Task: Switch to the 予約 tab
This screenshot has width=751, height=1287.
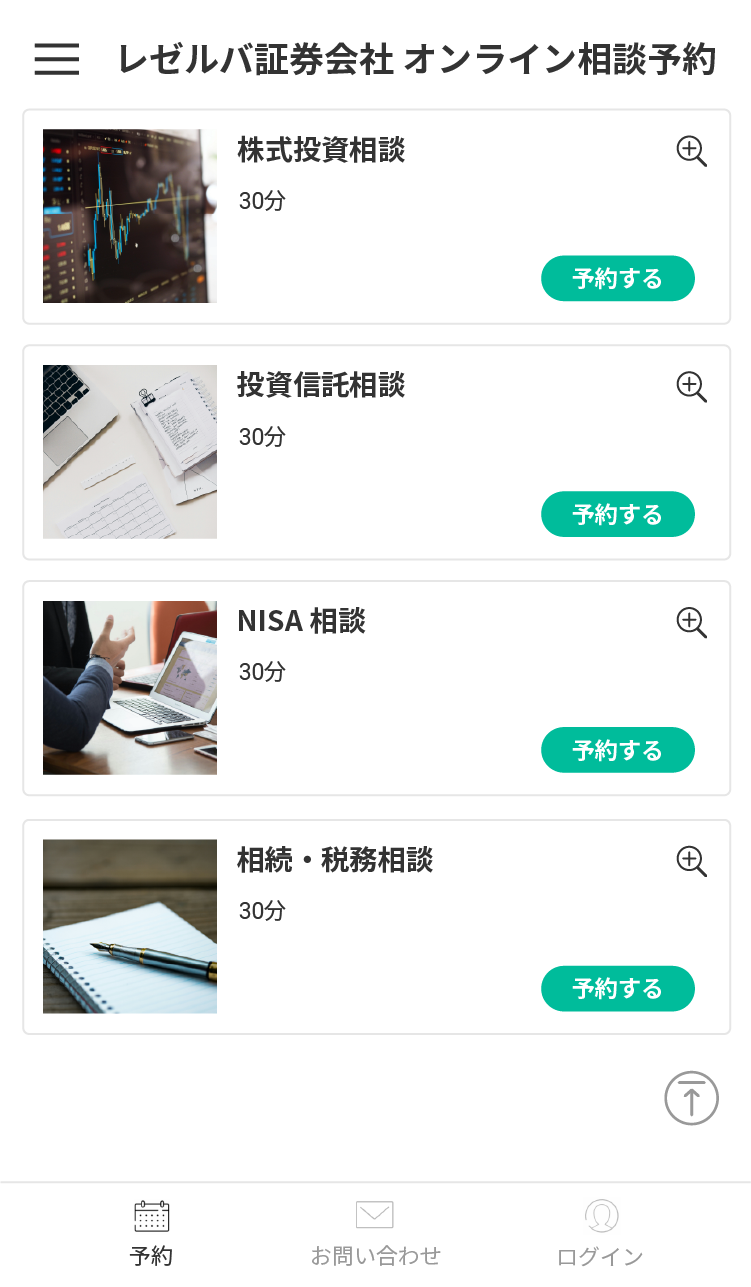Action: coord(152,1234)
